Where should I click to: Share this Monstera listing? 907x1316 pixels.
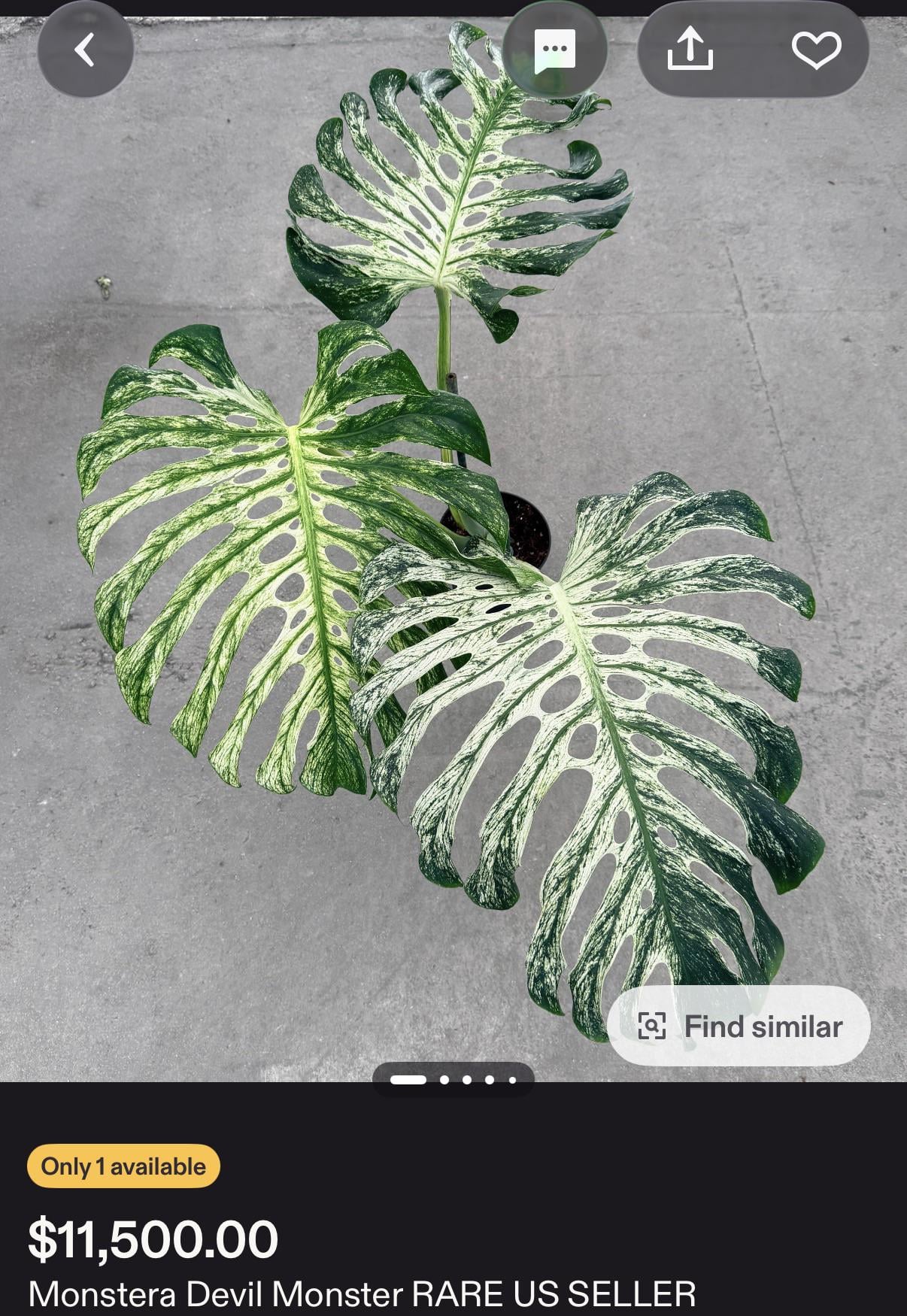tap(690, 50)
